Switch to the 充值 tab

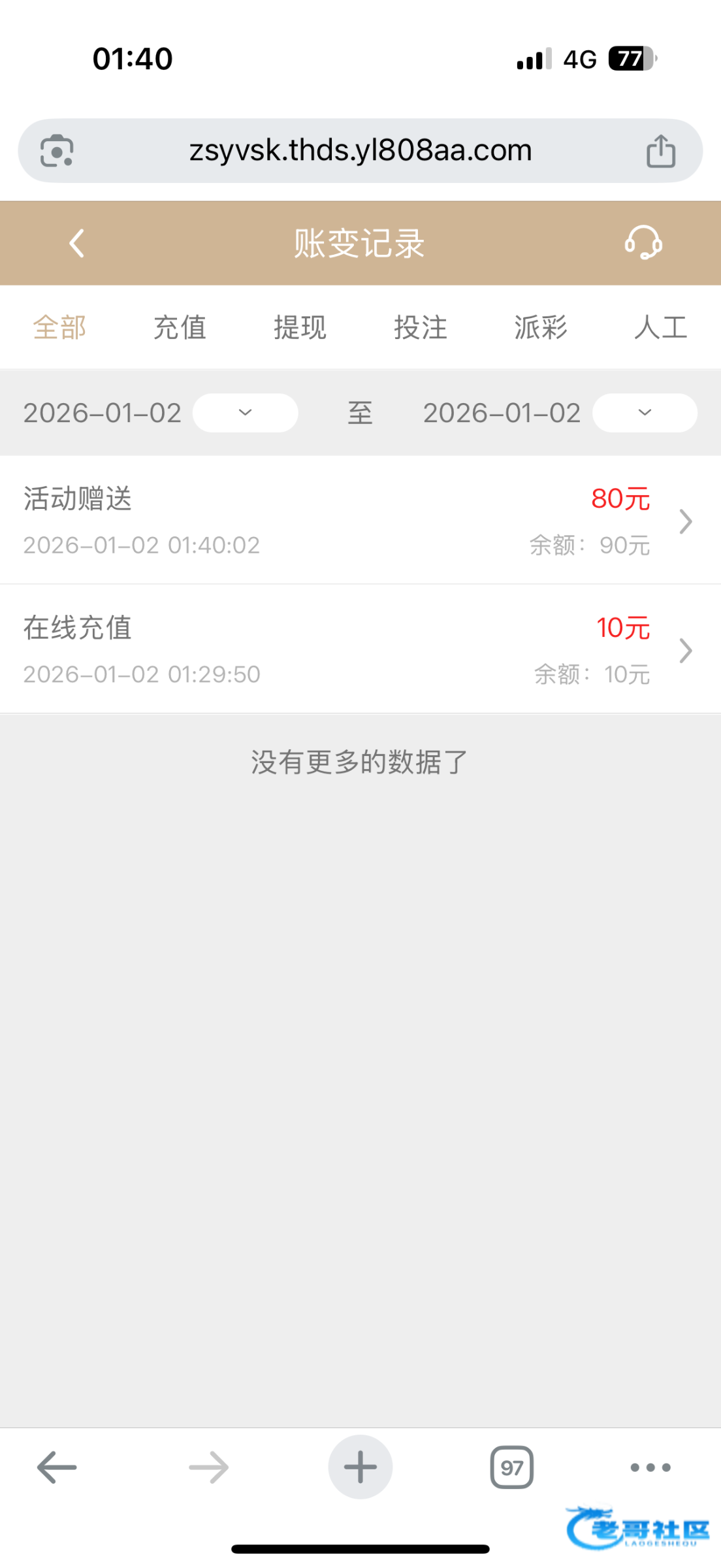pyautogui.click(x=180, y=327)
